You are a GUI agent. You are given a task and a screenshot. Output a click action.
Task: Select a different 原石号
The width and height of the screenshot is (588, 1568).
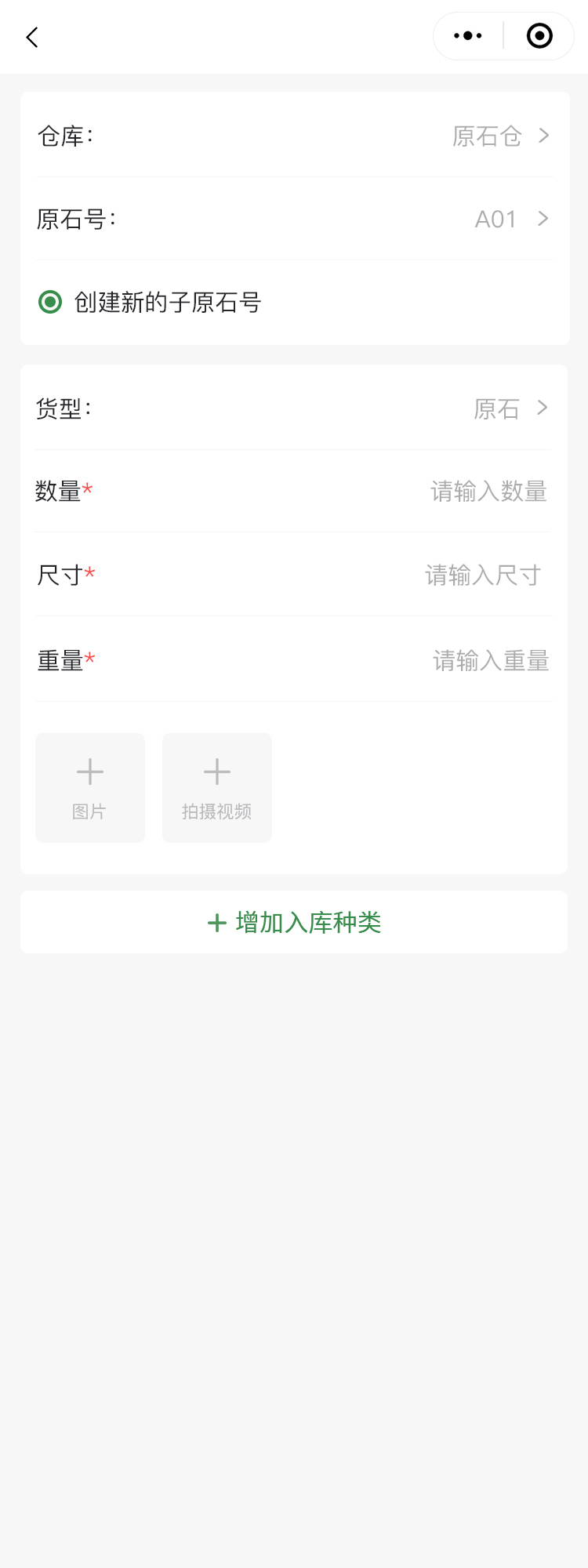(510, 219)
